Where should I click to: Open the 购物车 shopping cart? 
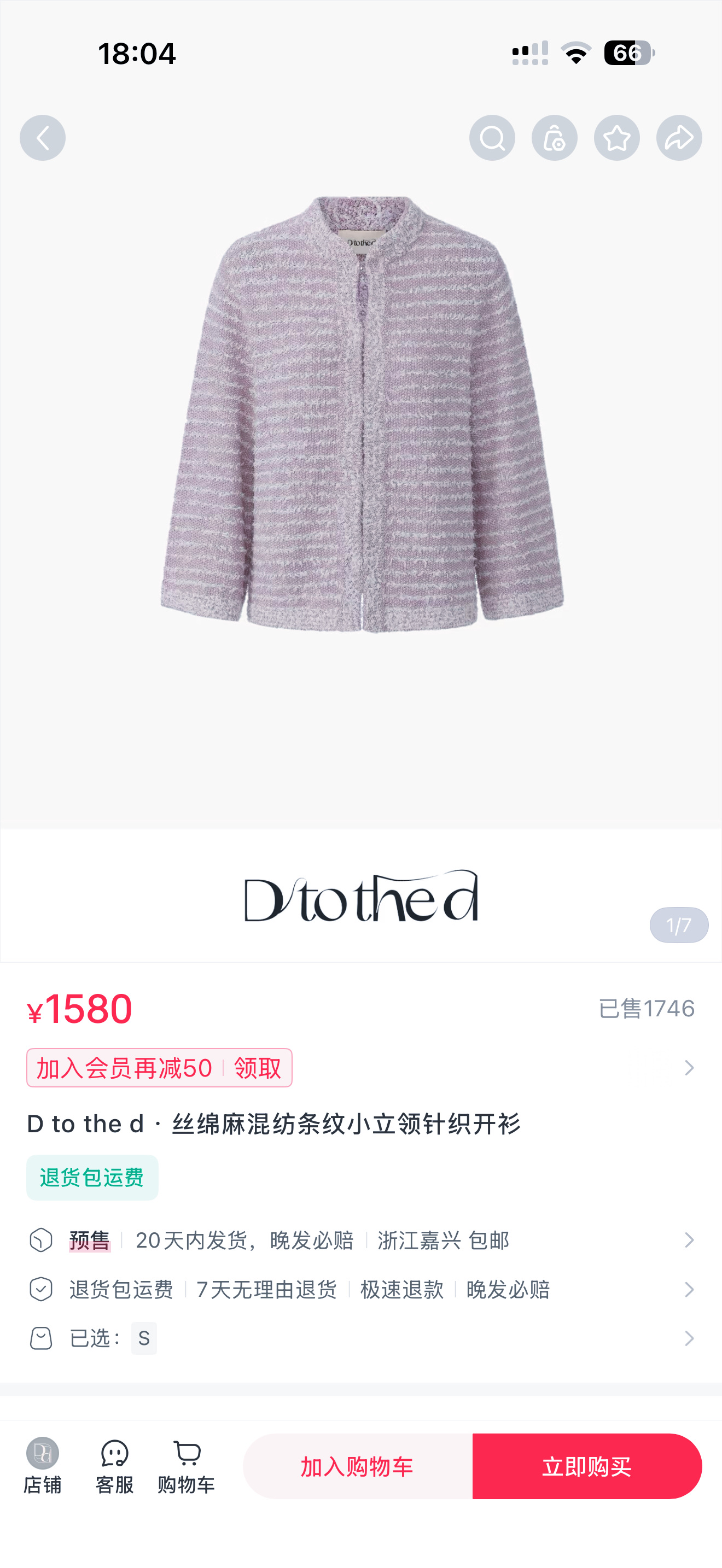(x=187, y=1466)
